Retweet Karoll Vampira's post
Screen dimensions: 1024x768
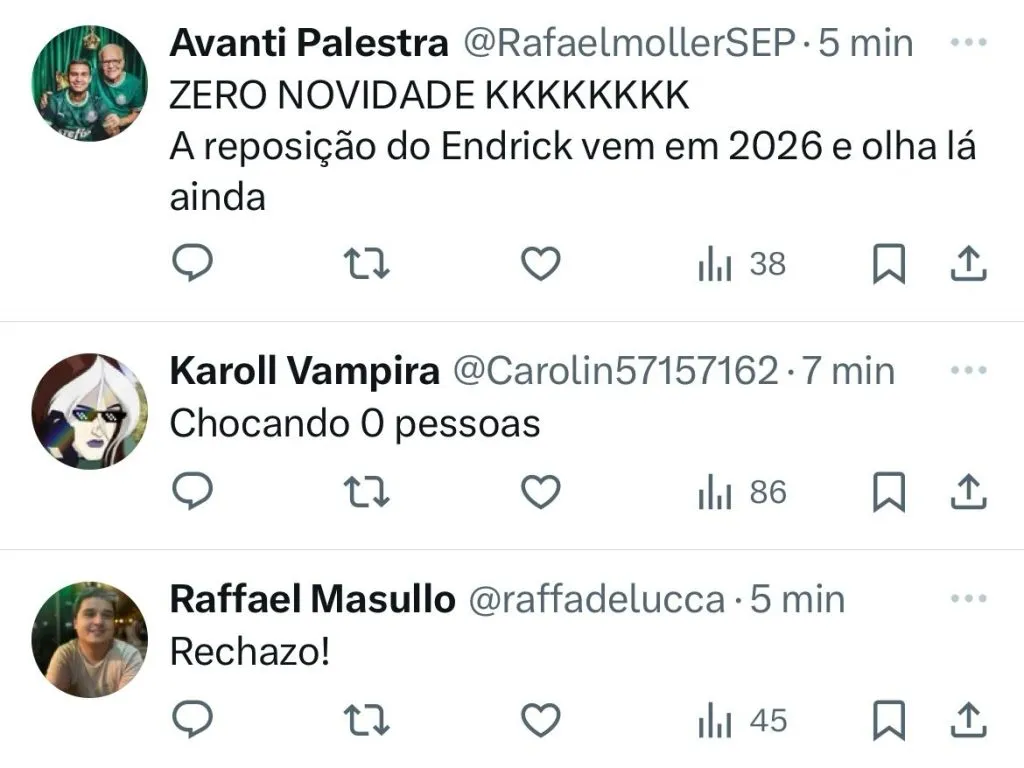click(366, 492)
